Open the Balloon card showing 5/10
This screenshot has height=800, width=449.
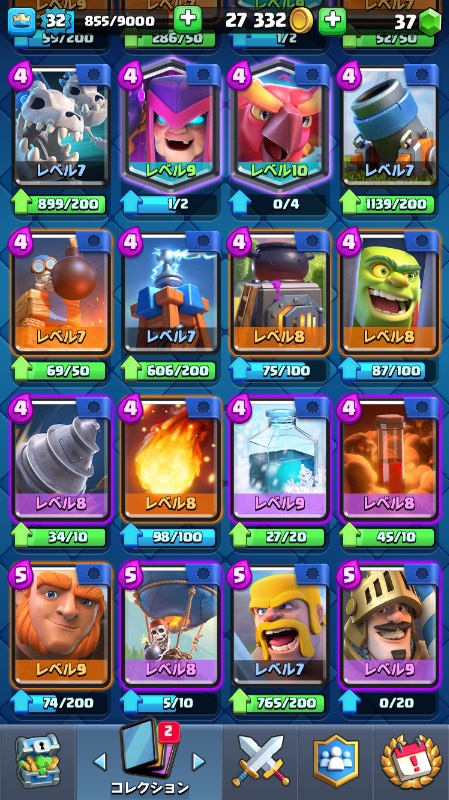(x=170, y=625)
